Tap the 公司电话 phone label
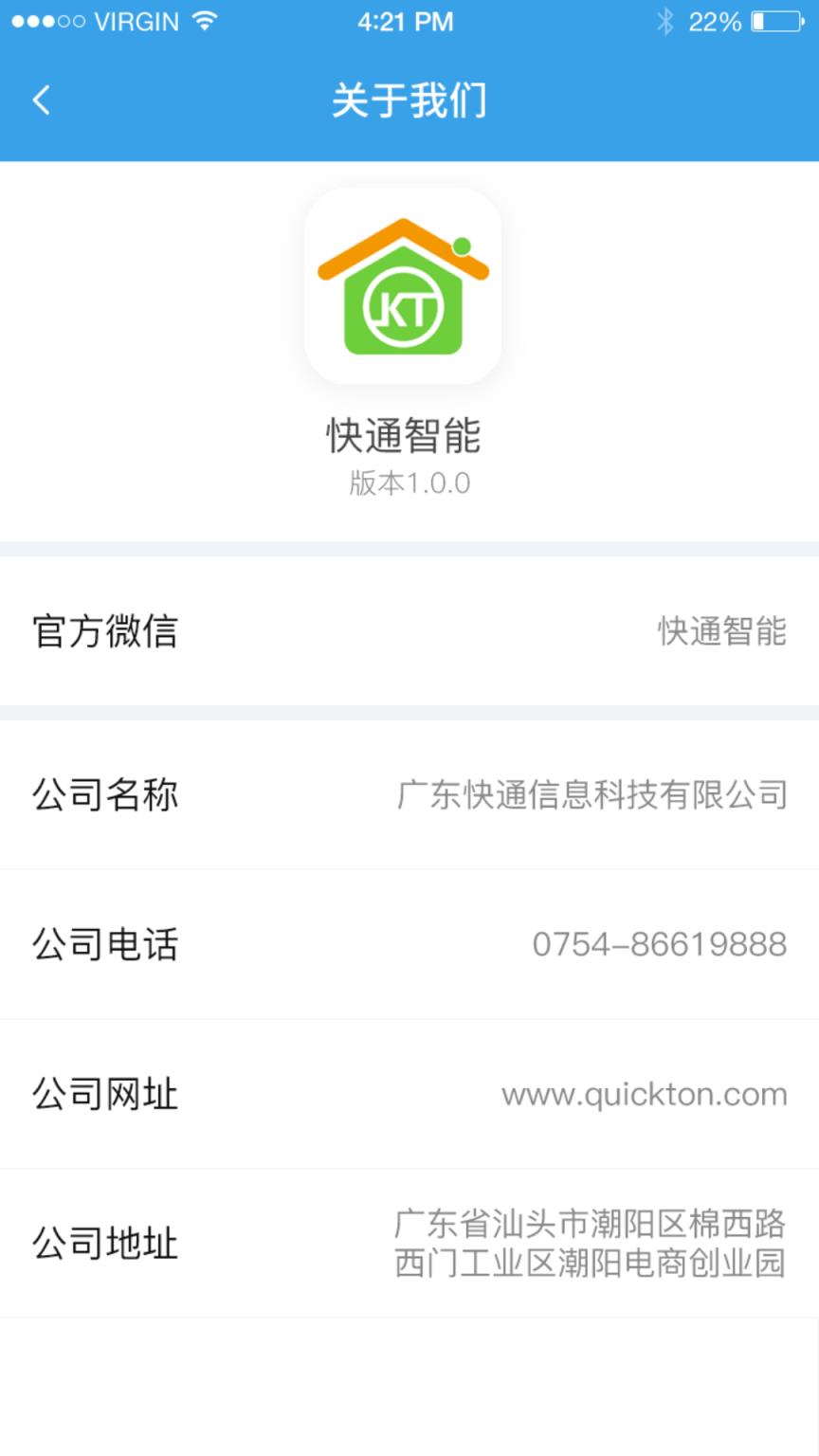The width and height of the screenshot is (819, 1456). 104,944
